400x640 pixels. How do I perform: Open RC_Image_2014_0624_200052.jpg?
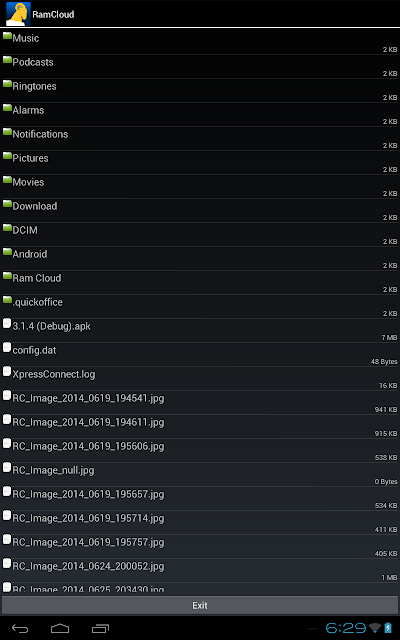click(x=200, y=571)
